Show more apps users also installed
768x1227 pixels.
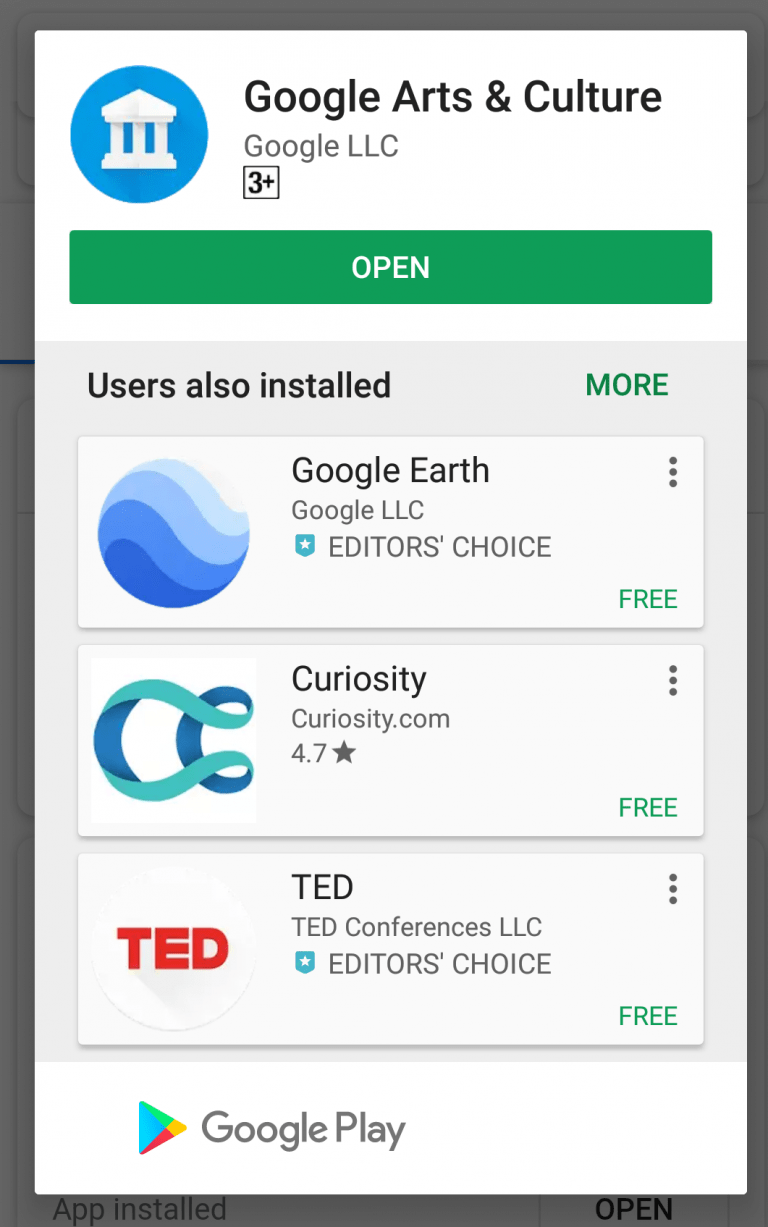(x=627, y=385)
